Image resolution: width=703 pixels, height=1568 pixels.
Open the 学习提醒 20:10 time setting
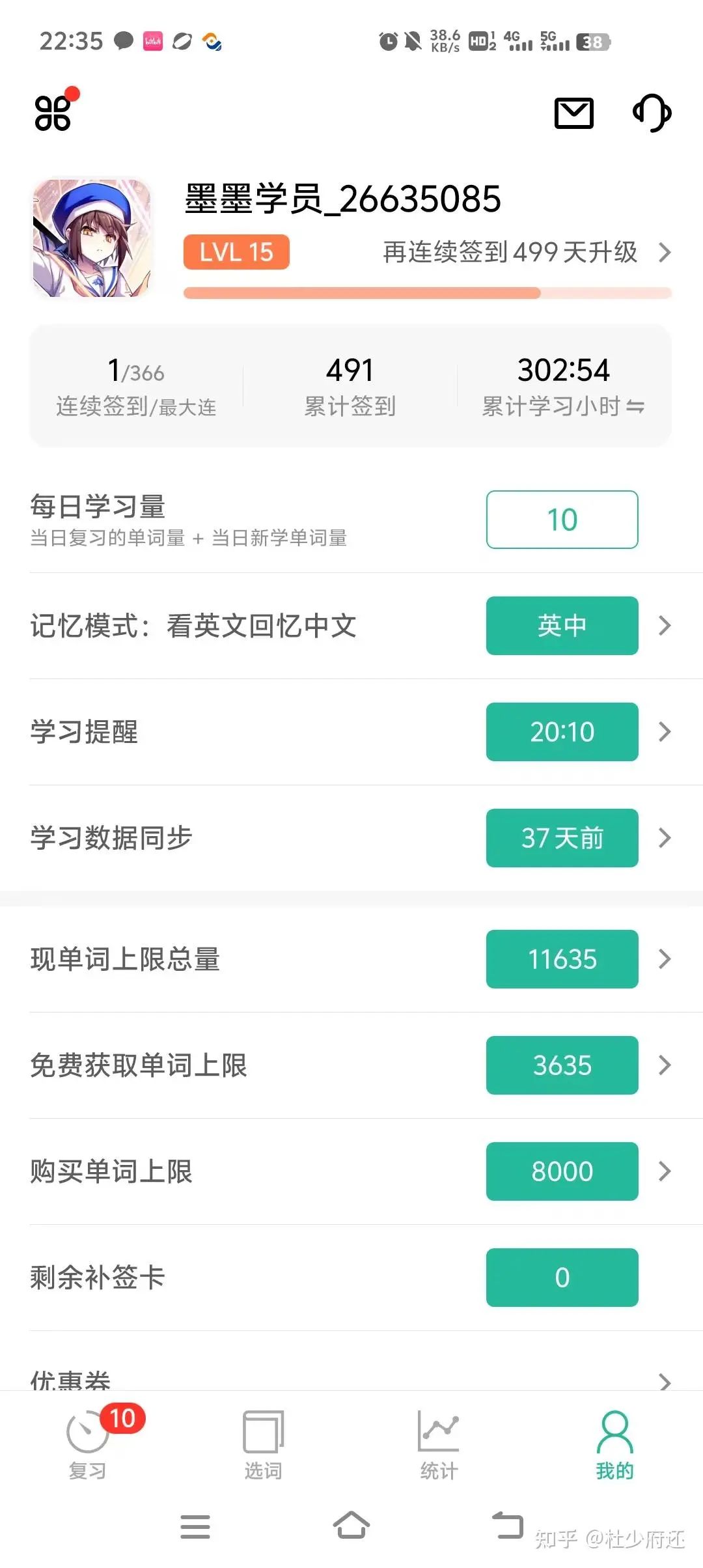[x=561, y=732]
